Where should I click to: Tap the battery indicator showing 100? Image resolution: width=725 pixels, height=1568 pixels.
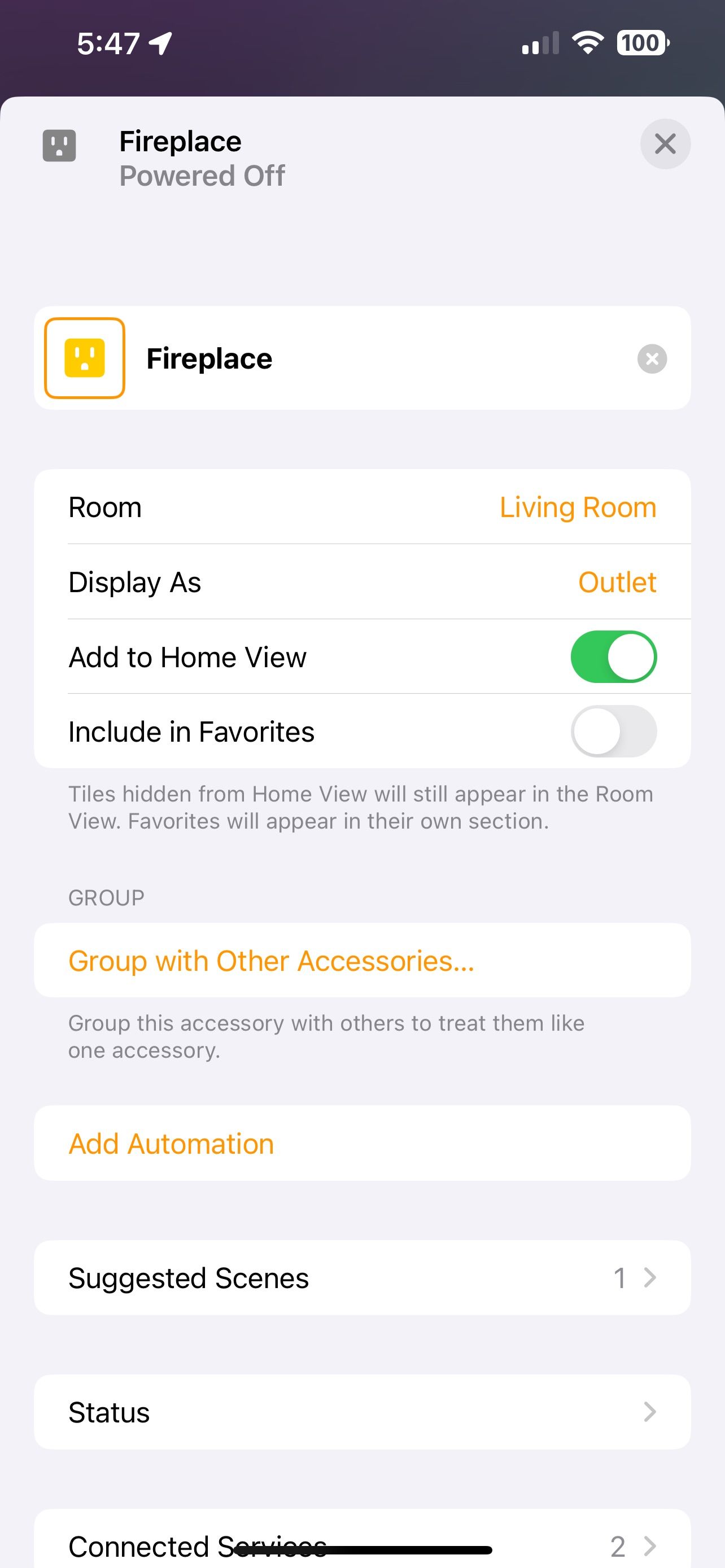click(x=641, y=42)
